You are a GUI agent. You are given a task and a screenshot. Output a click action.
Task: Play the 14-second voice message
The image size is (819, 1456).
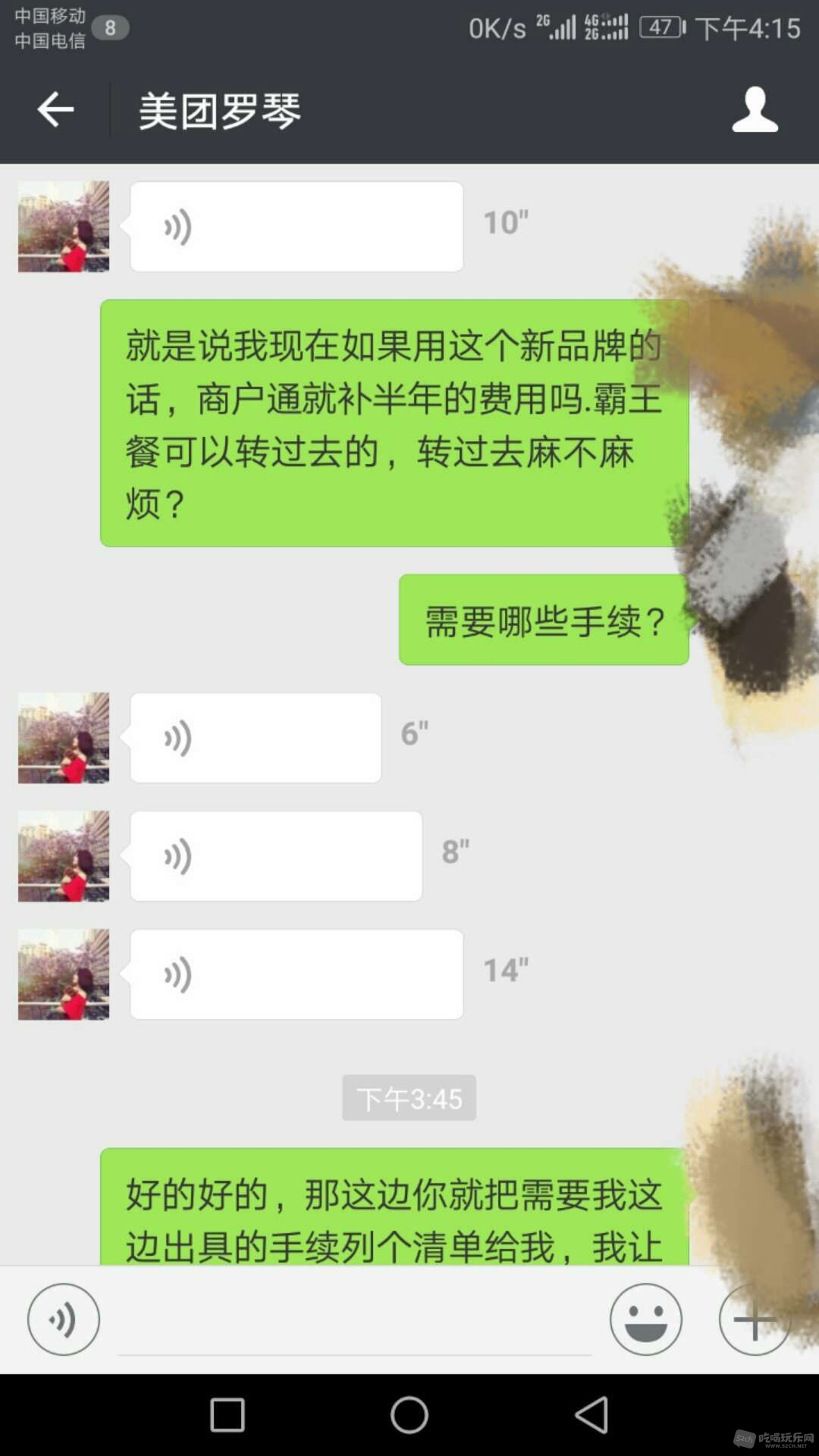[x=297, y=974]
